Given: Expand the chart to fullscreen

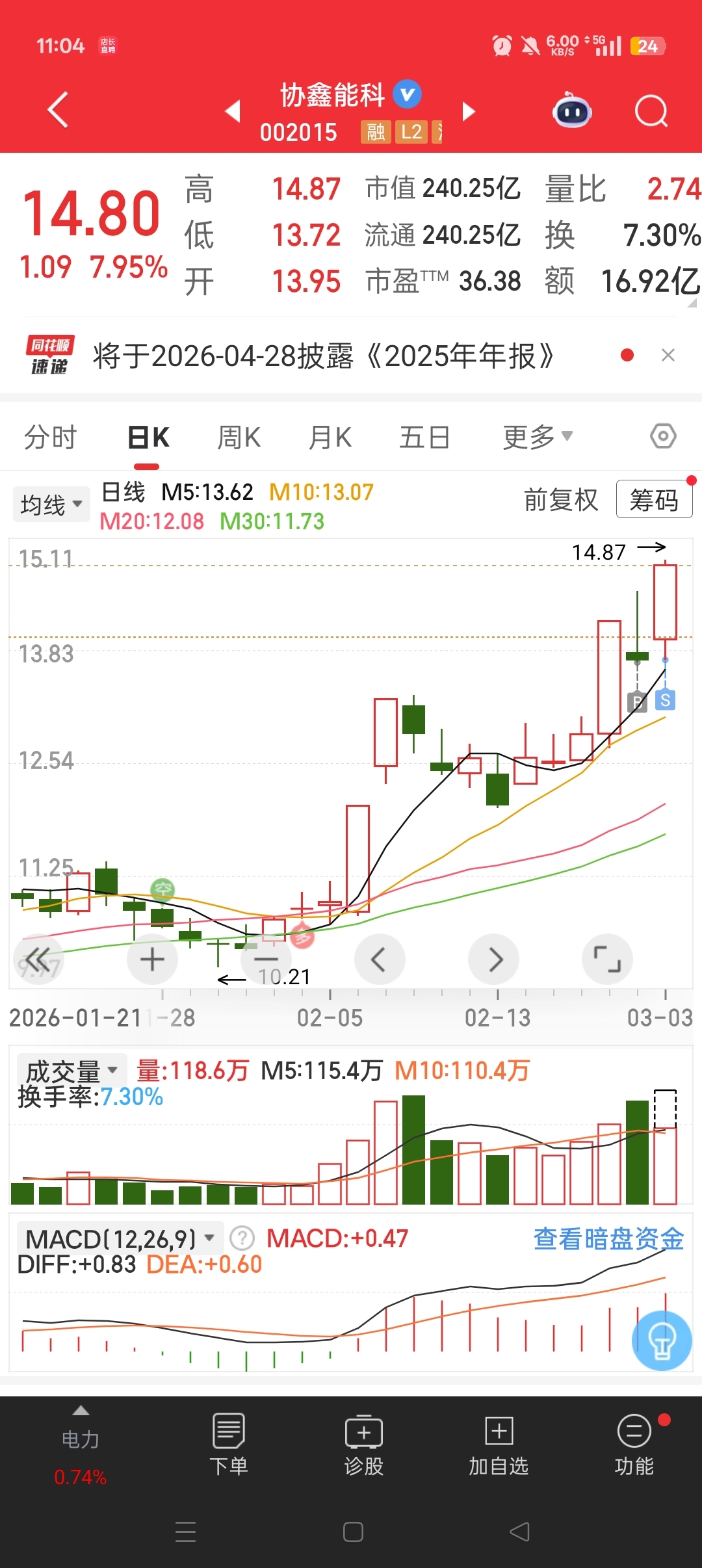Looking at the screenshot, I should [x=607, y=960].
